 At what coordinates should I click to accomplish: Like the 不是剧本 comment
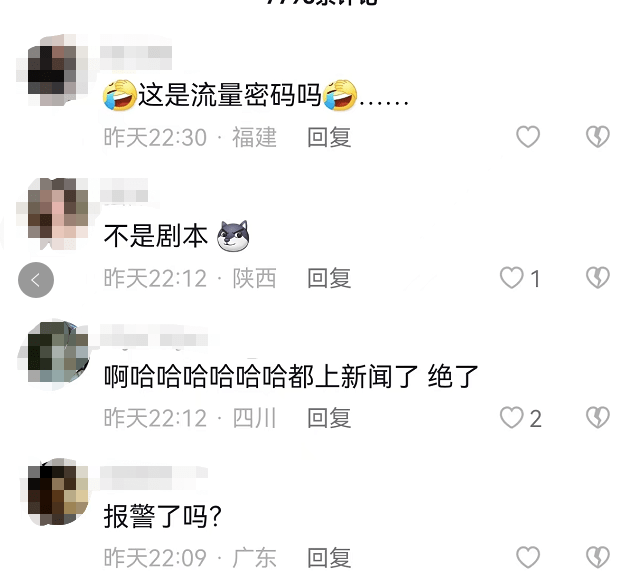(512, 278)
